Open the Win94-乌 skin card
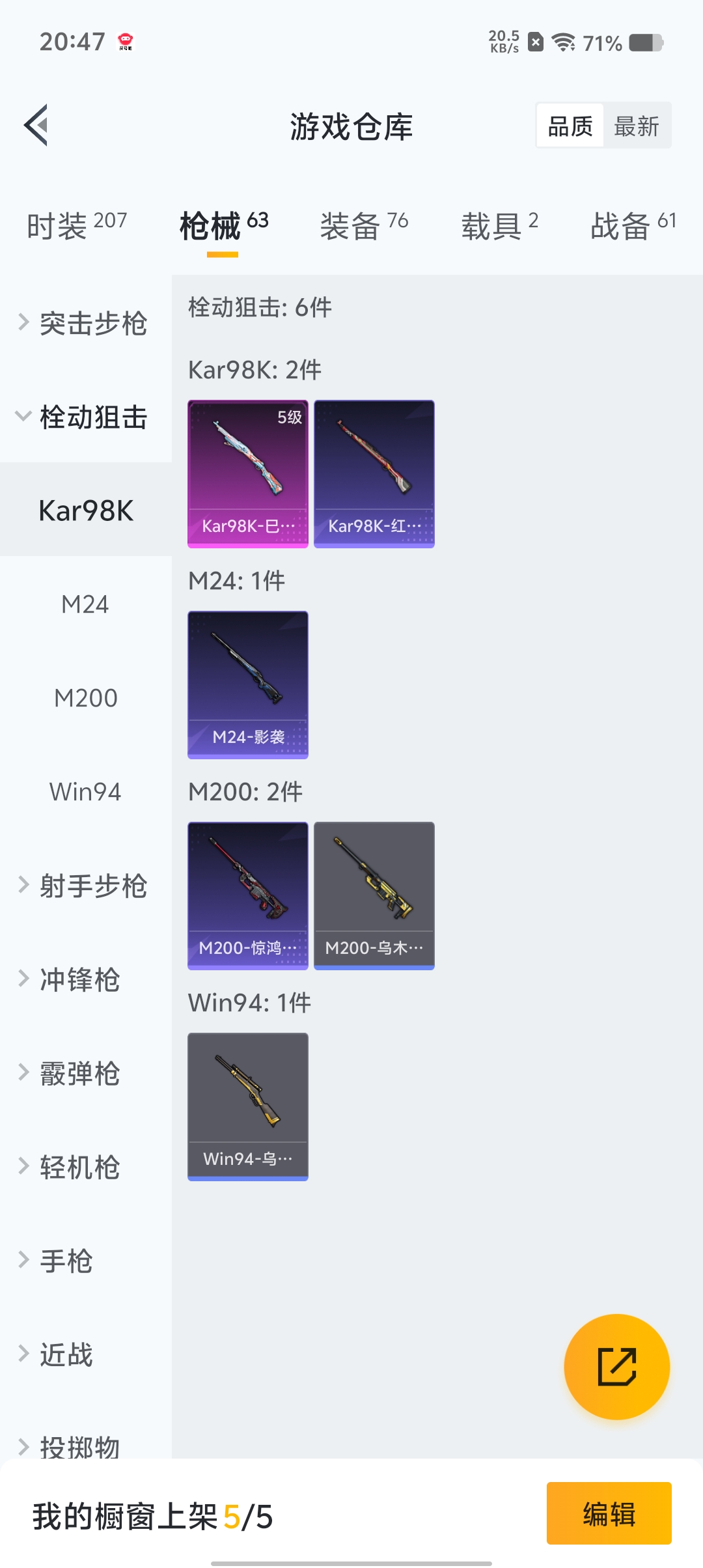The width and height of the screenshot is (703, 1568). 248,1107
